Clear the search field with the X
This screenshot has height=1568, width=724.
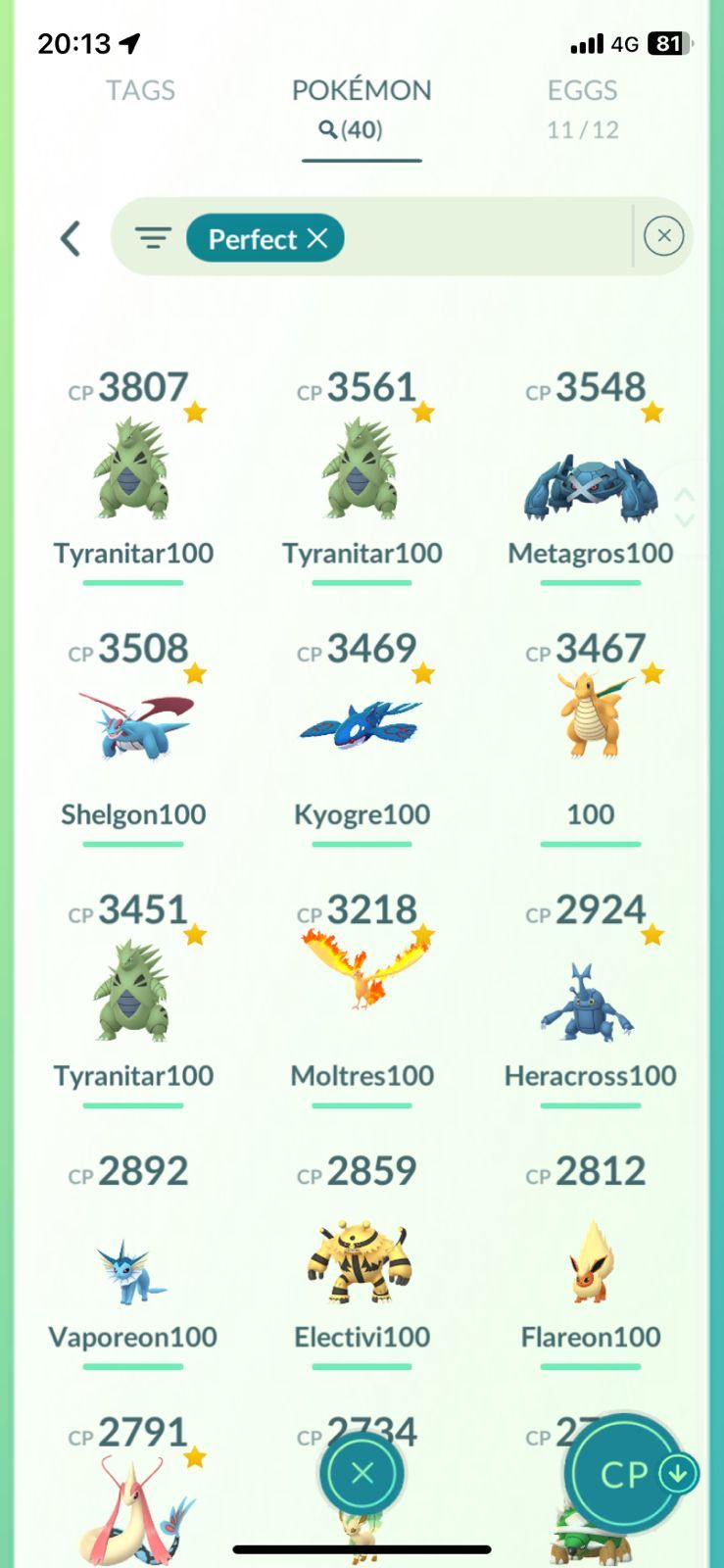pos(663,236)
